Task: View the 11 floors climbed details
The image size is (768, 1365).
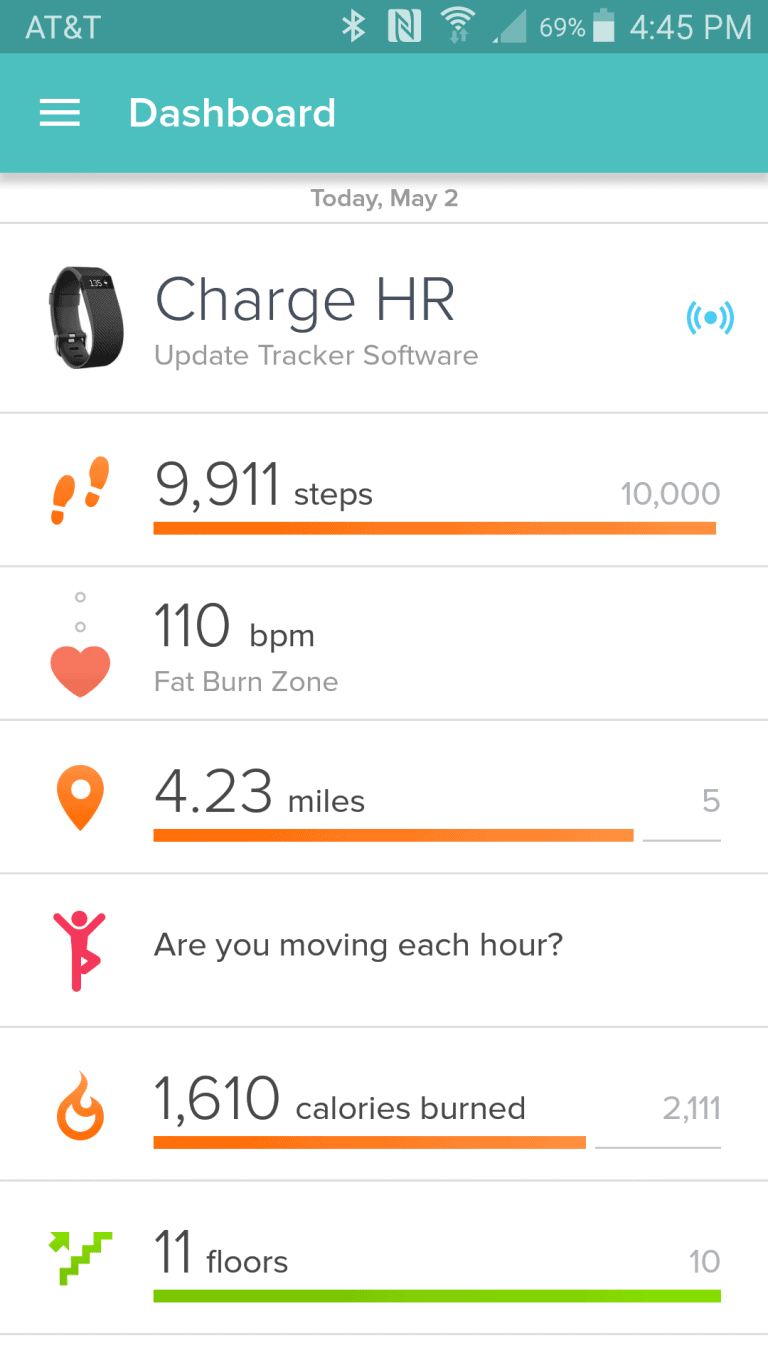Action: click(384, 1257)
